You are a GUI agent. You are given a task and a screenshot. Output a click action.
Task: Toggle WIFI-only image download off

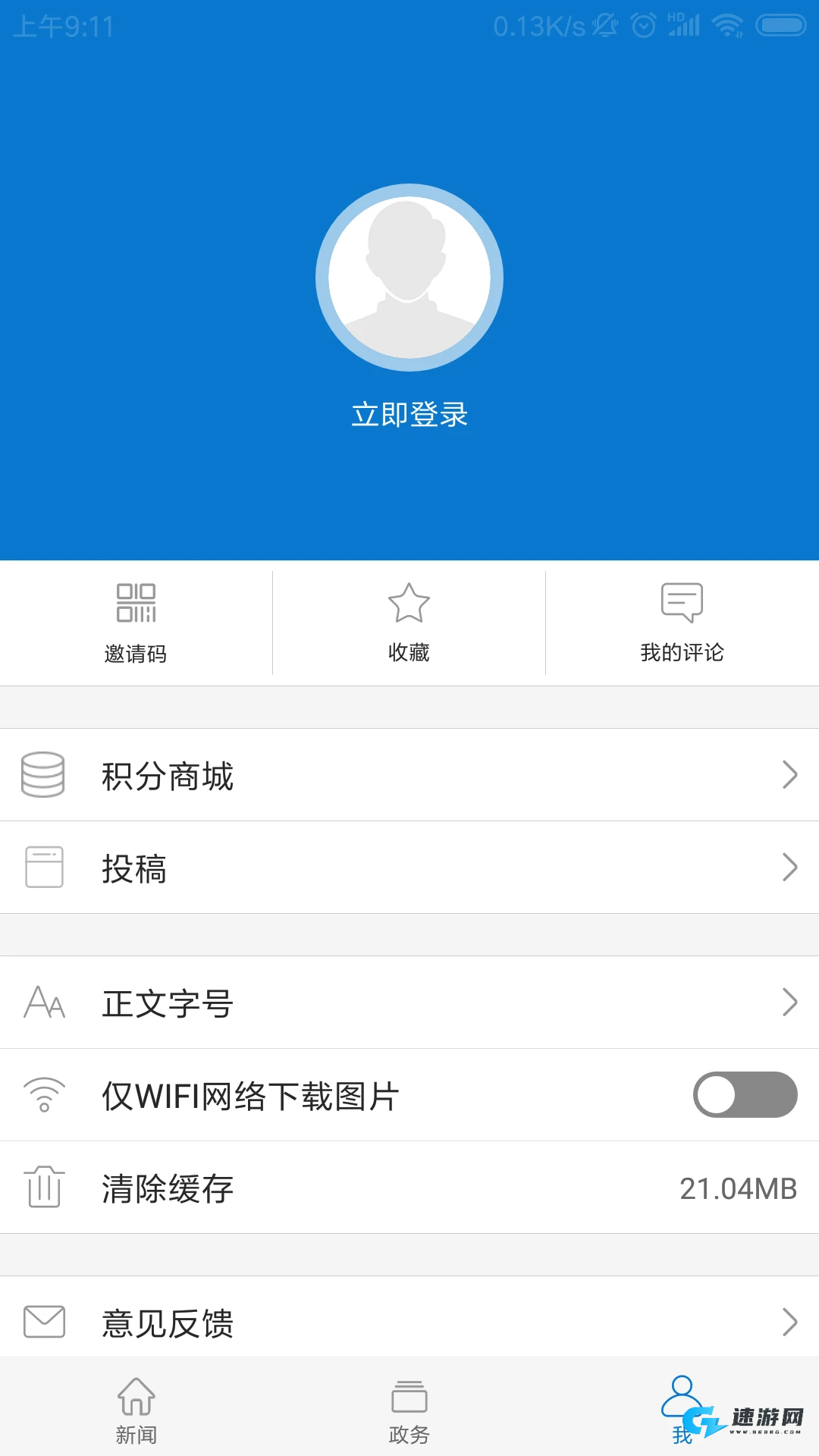click(x=744, y=1095)
